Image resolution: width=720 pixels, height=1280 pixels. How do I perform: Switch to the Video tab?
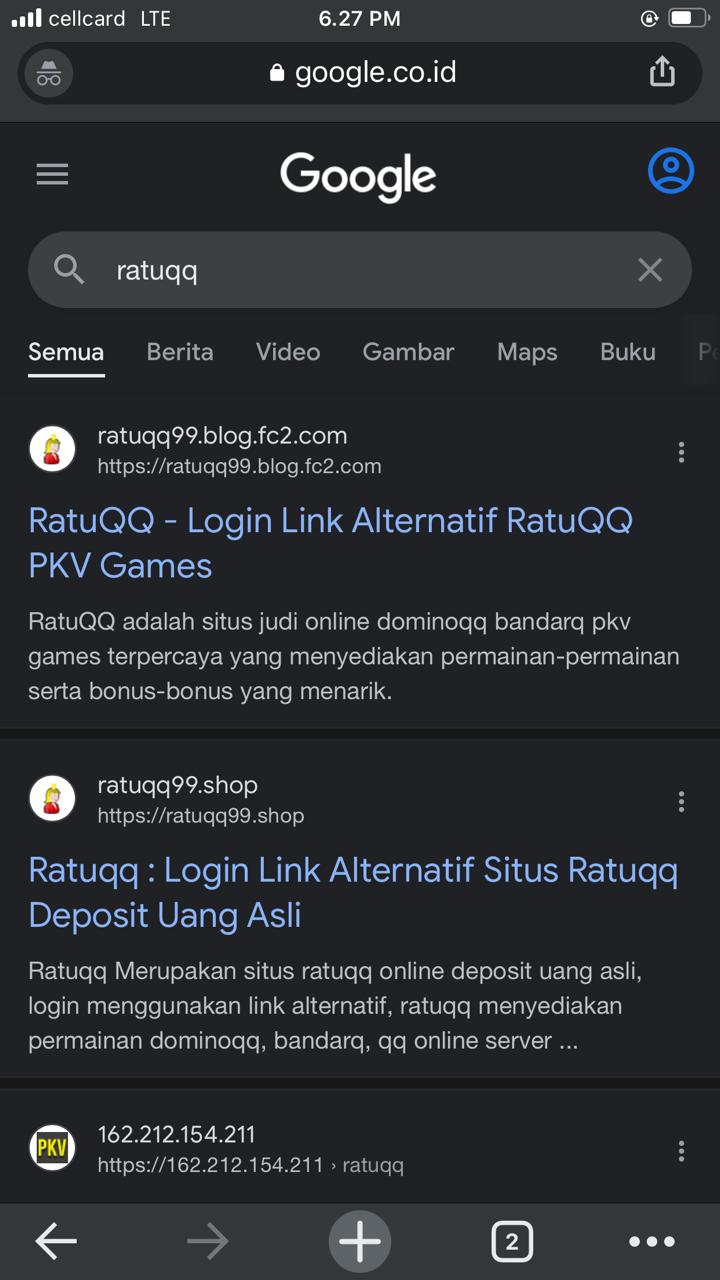[x=288, y=352]
